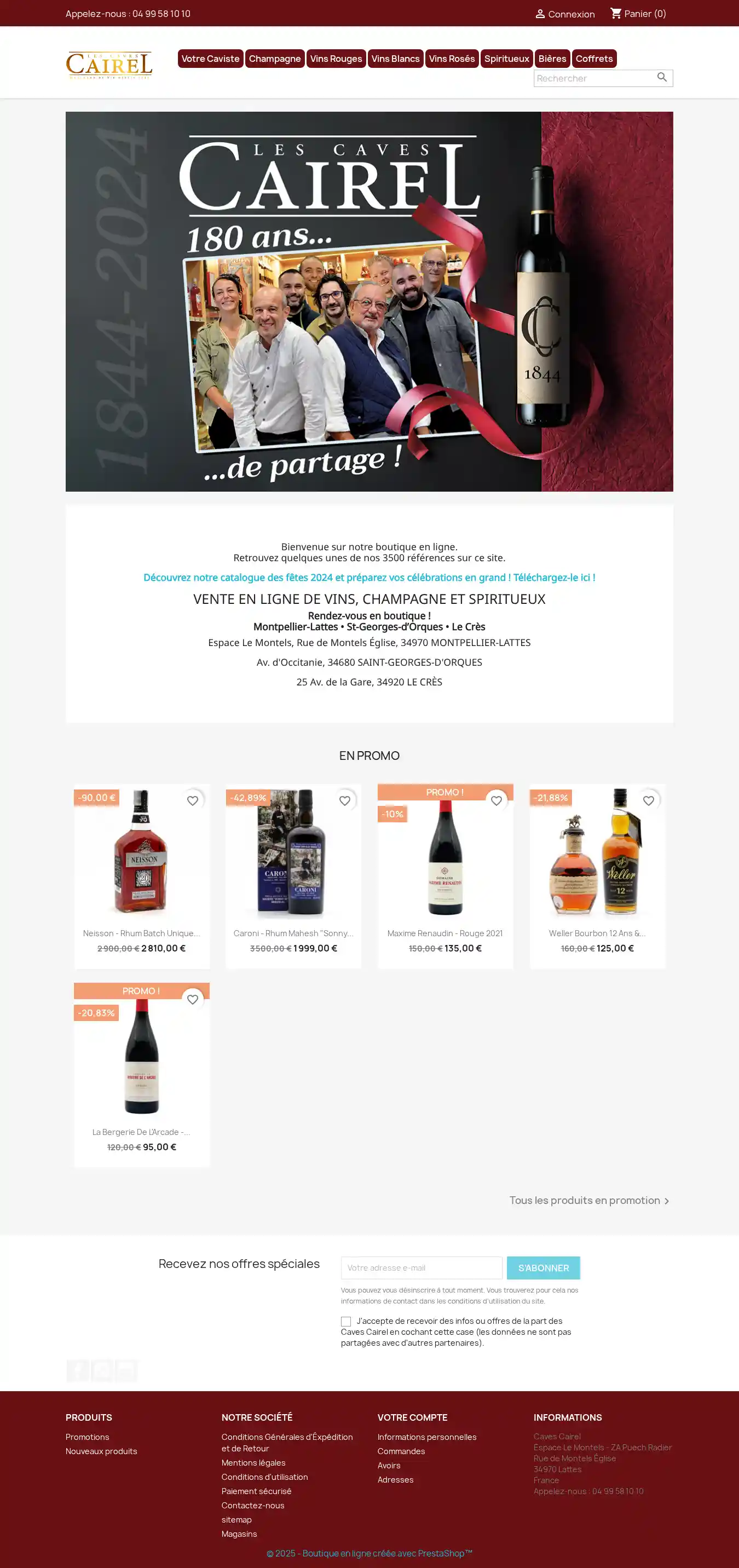
Task: Tap the newsletter e-mail address field
Action: [x=422, y=1268]
